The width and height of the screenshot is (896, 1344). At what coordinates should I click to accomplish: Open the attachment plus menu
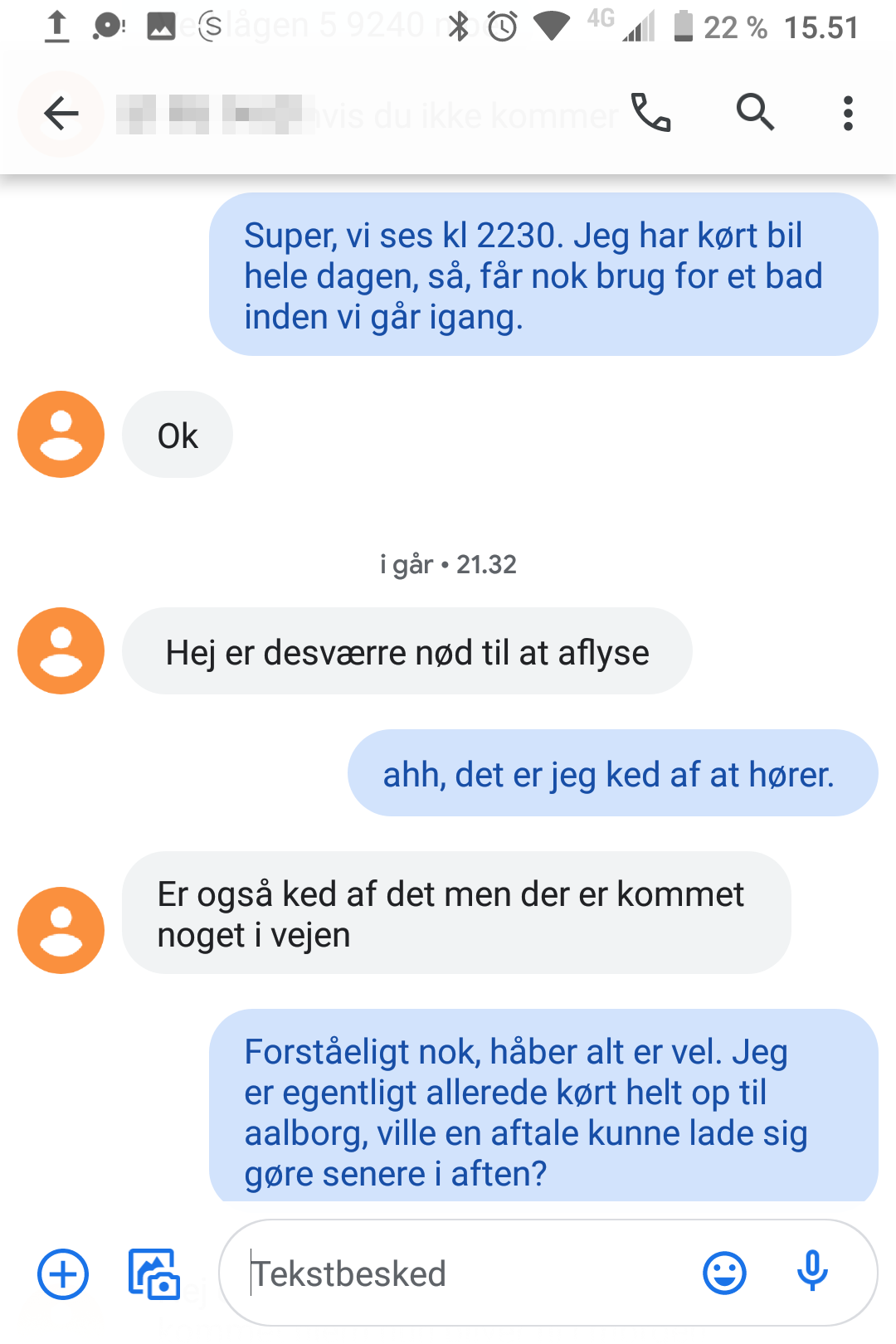click(x=63, y=1273)
